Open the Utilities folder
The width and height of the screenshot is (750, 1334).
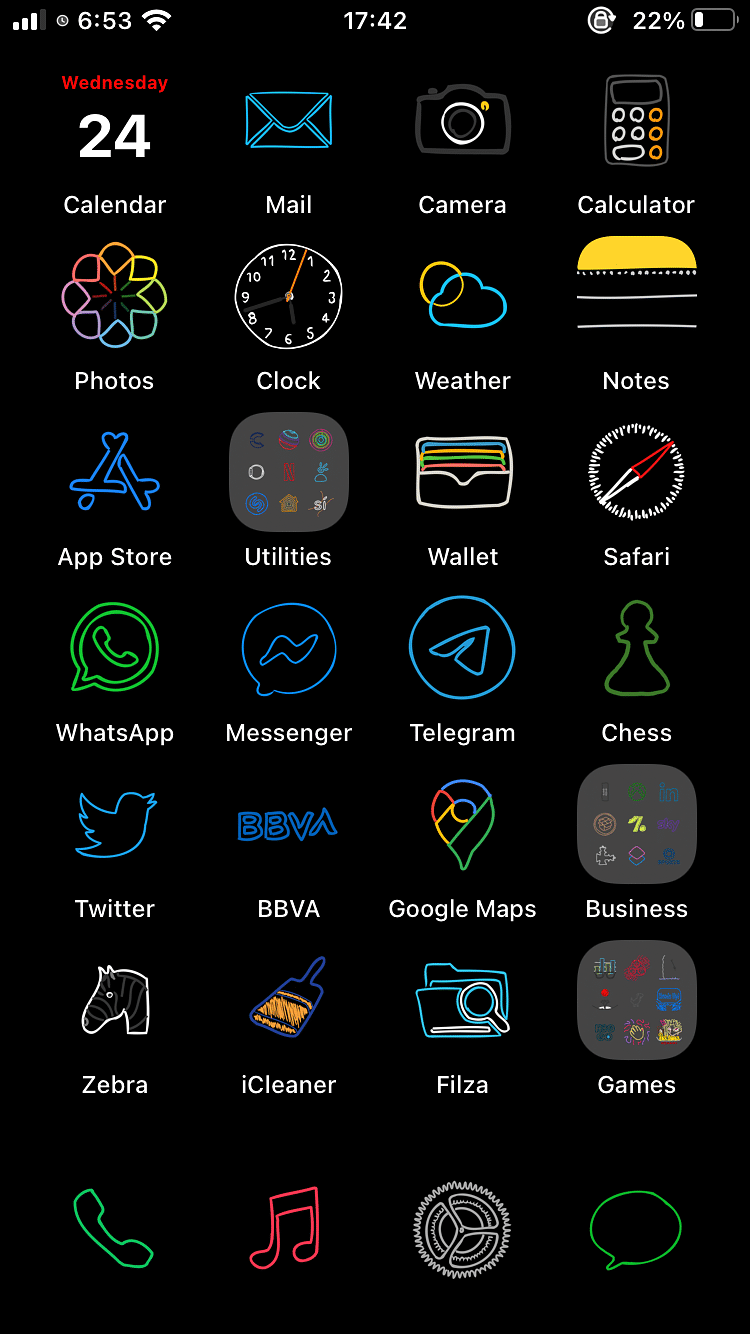(288, 472)
